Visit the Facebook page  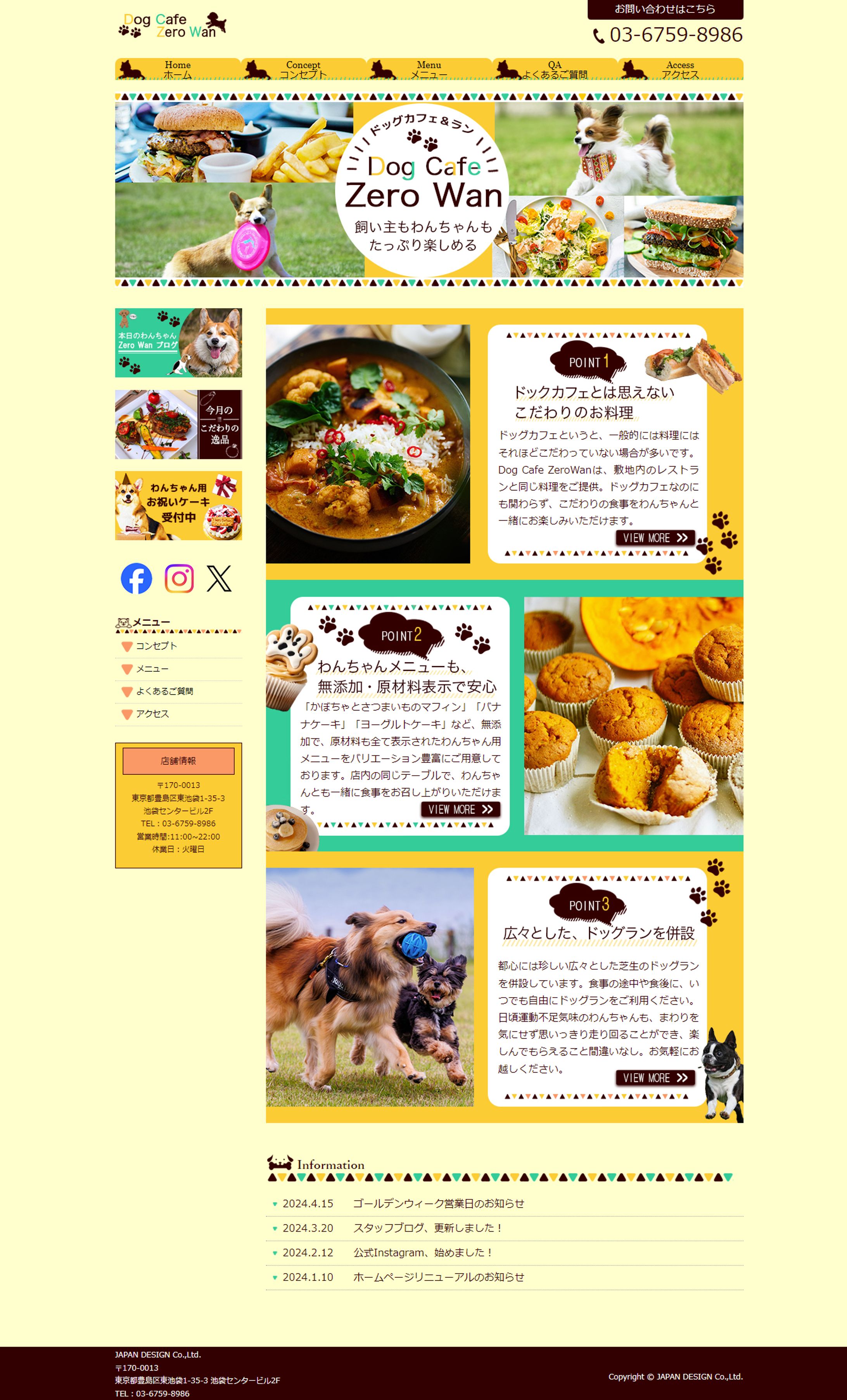coord(136,579)
